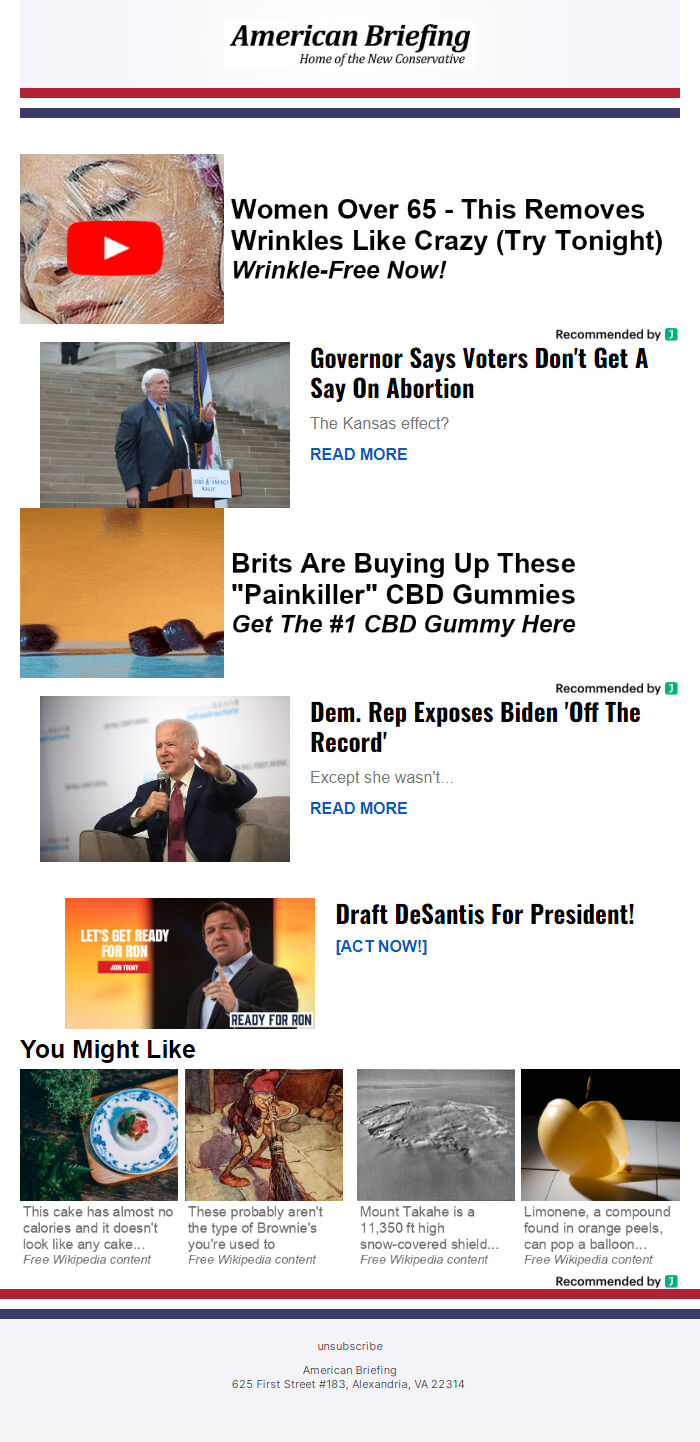This screenshot has height=1442, width=700.
Task: Tap the unsubscribe link
Action: click(350, 1346)
